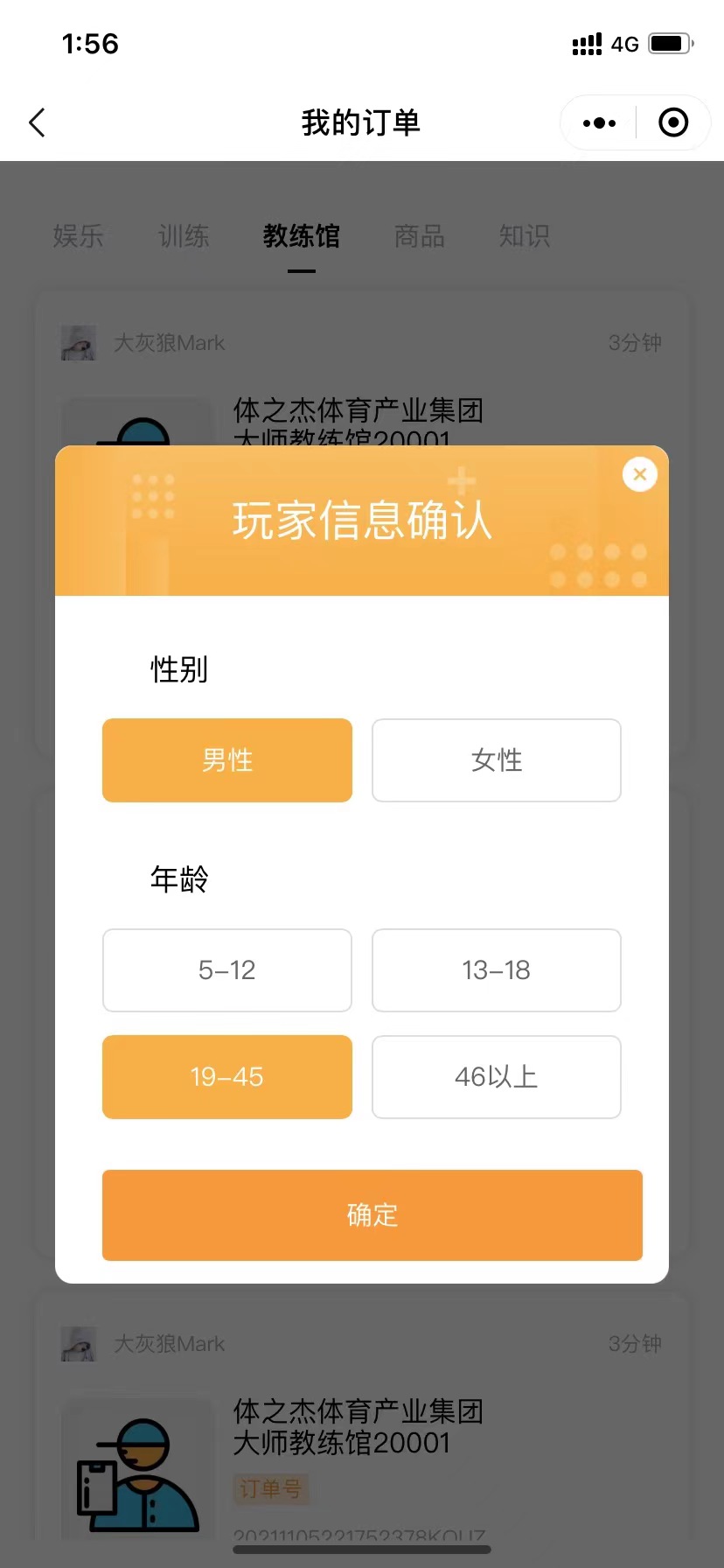Choose the 19–45 age range
The height and width of the screenshot is (1568, 724).
click(x=227, y=1077)
